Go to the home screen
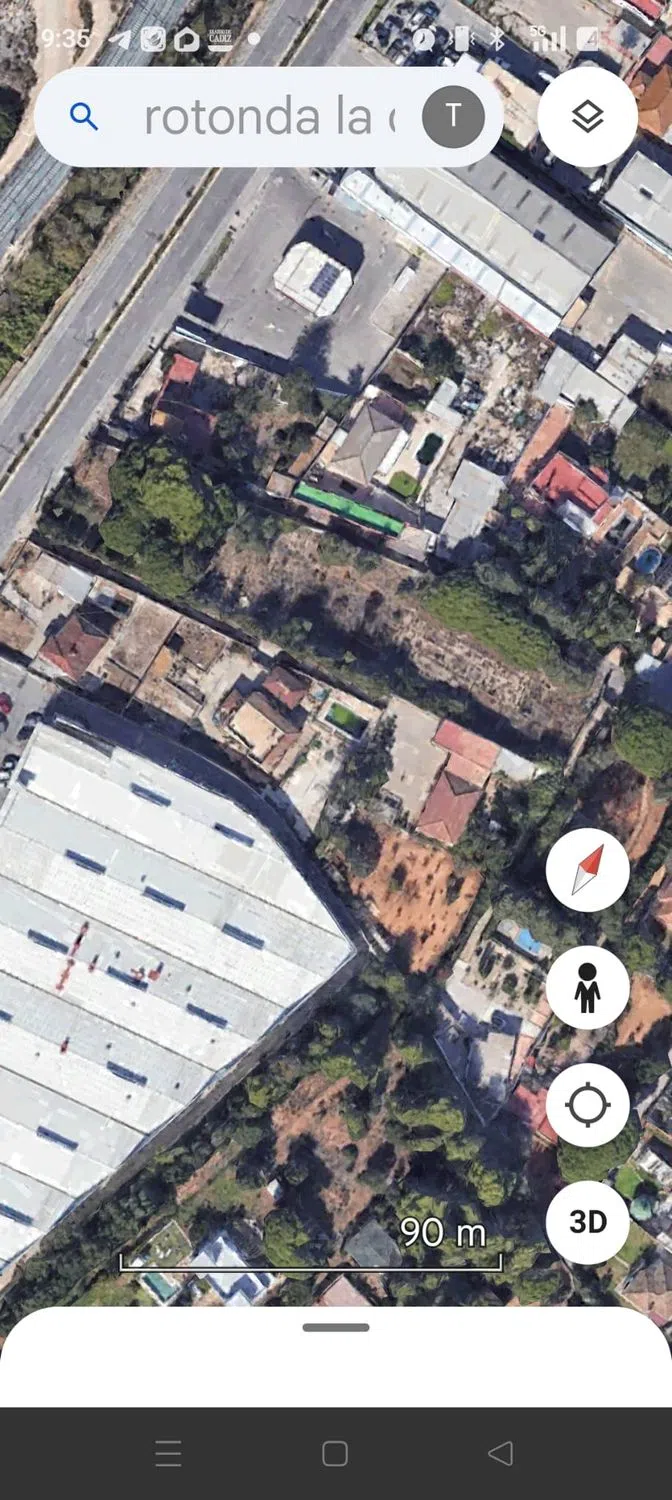Screen dimensions: 672x1500 pyautogui.click(x=335, y=1453)
